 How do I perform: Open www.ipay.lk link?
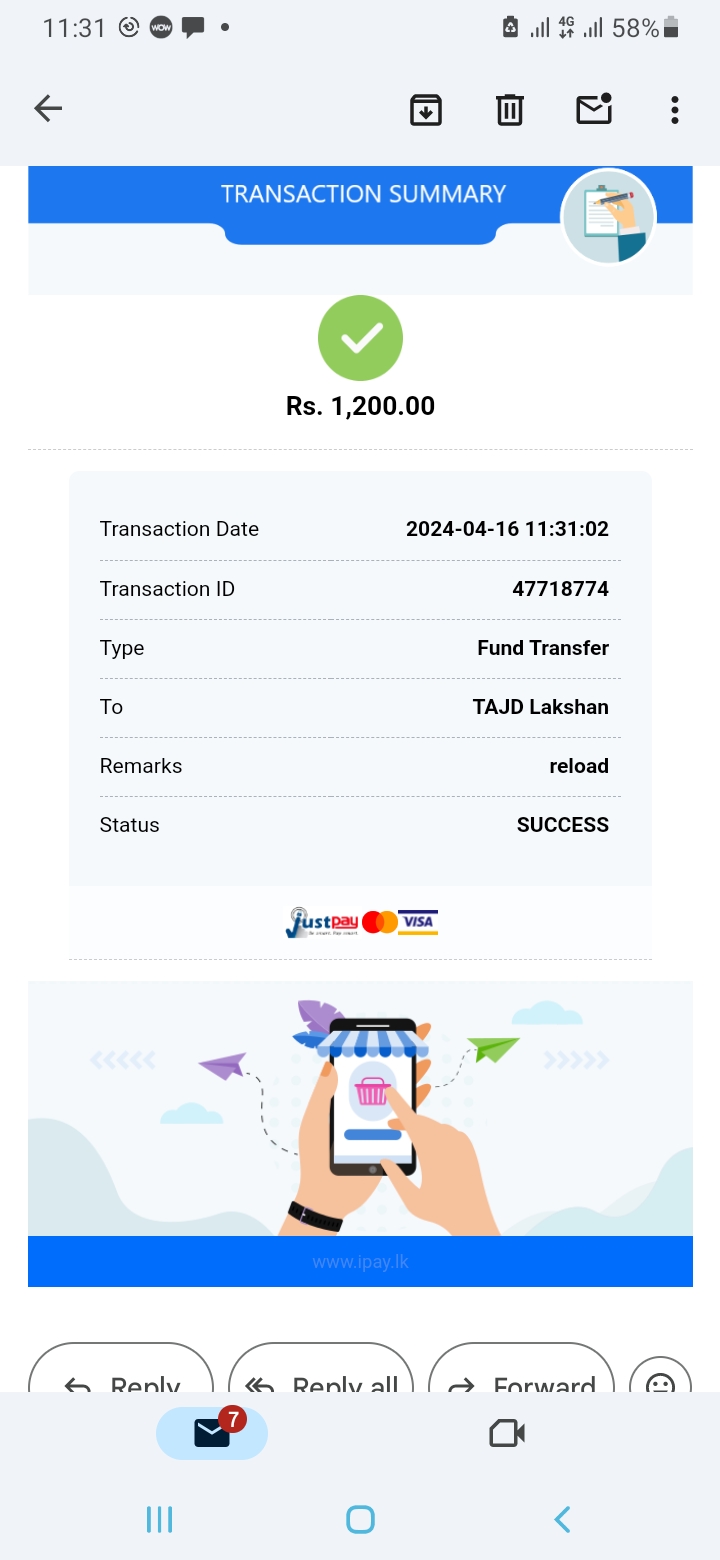point(360,1262)
